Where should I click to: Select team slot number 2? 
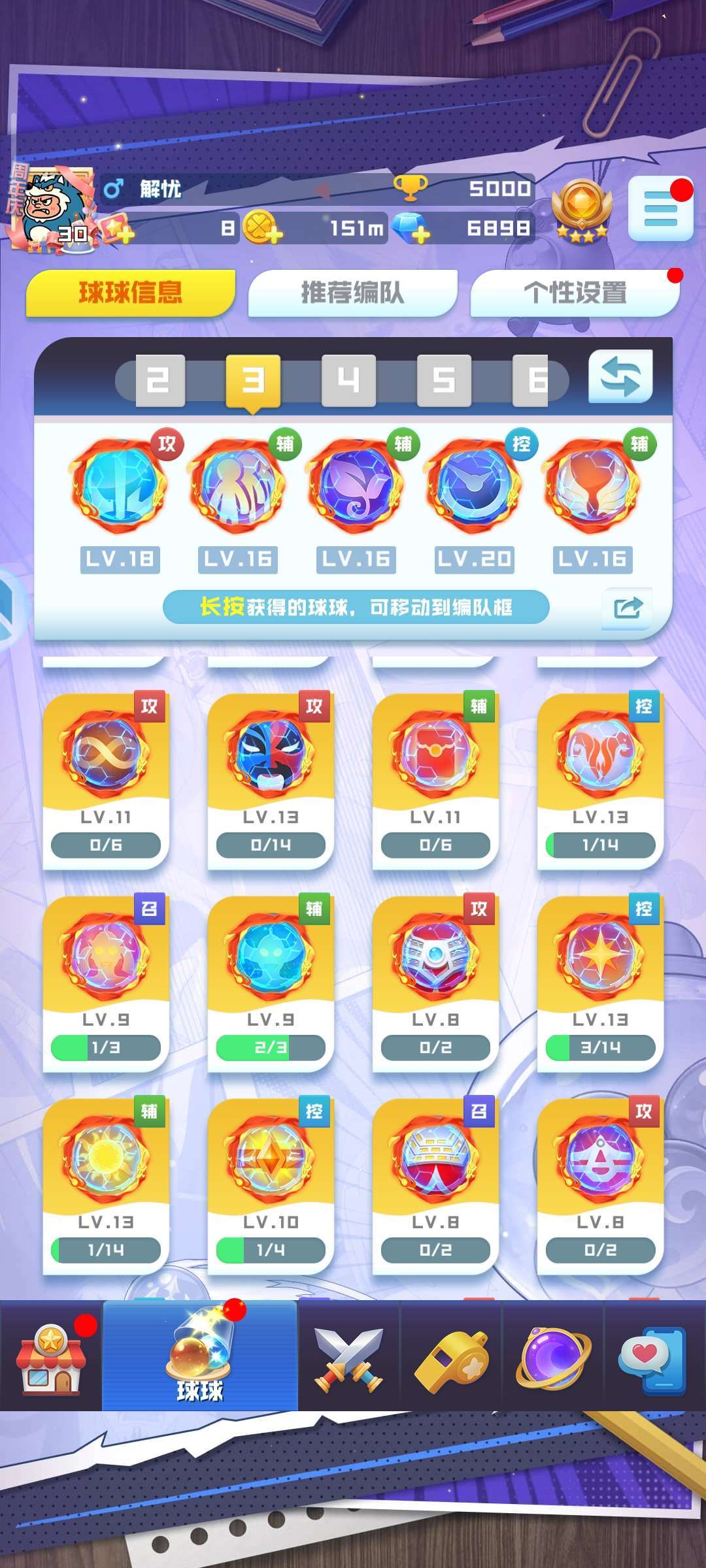(x=160, y=380)
